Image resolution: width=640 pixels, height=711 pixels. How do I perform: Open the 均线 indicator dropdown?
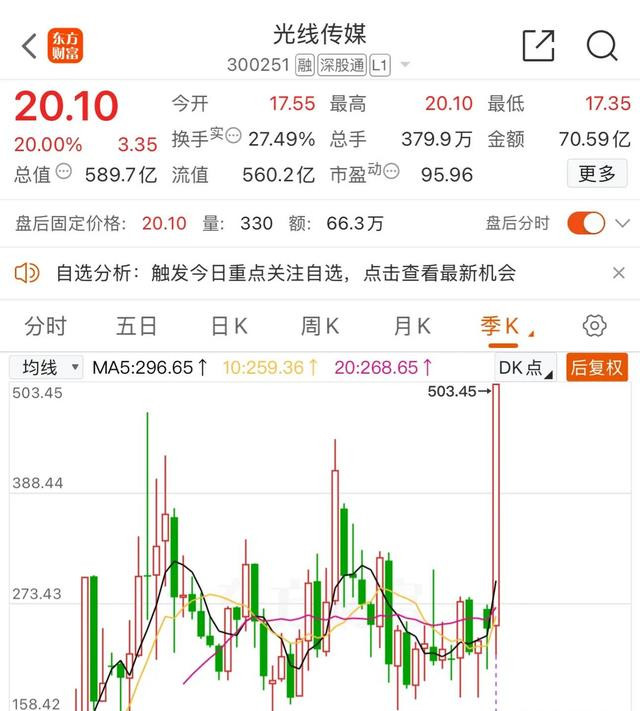click(45, 367)
